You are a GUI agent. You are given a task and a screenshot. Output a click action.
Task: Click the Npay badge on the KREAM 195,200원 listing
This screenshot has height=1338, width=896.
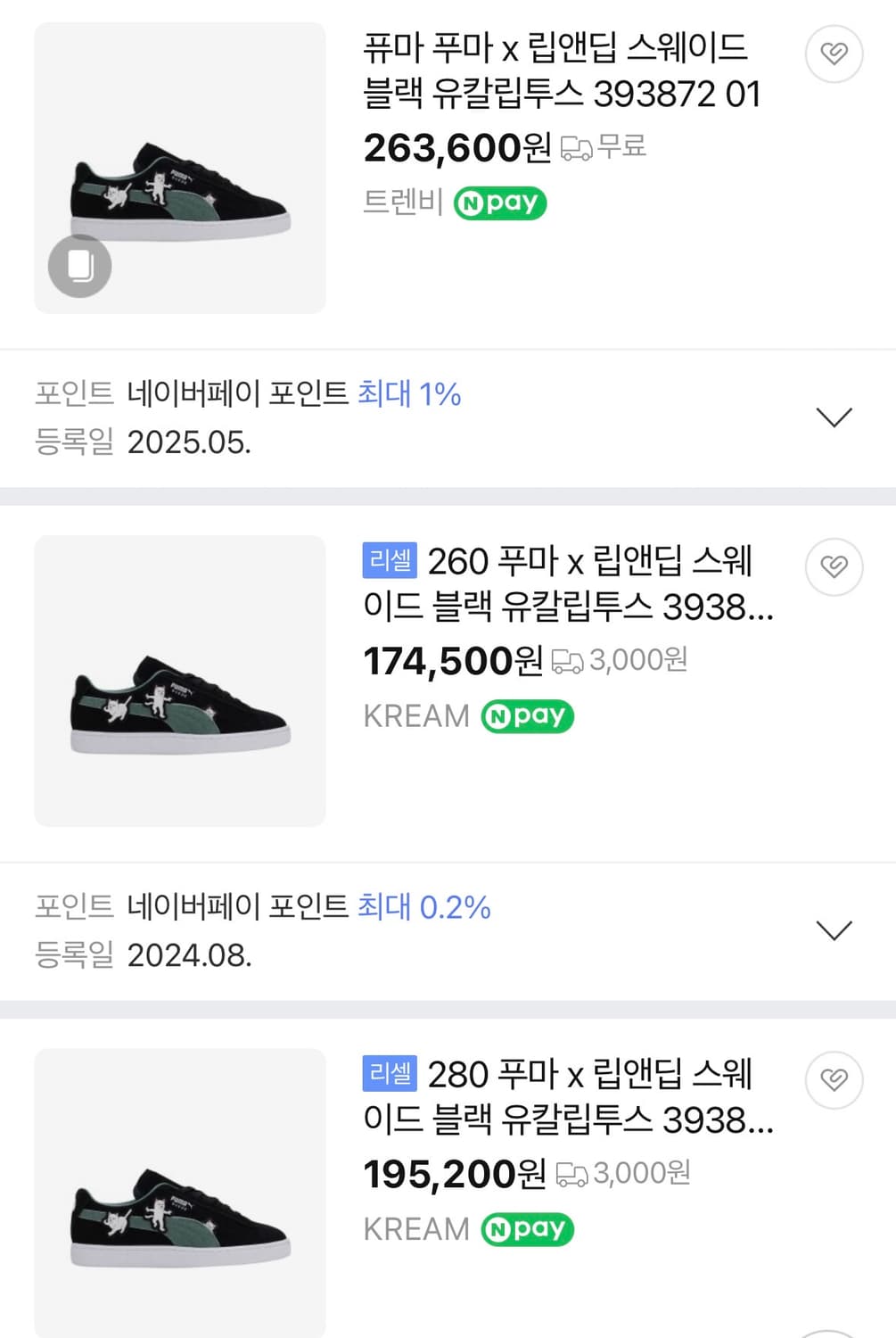(528, 1229)
